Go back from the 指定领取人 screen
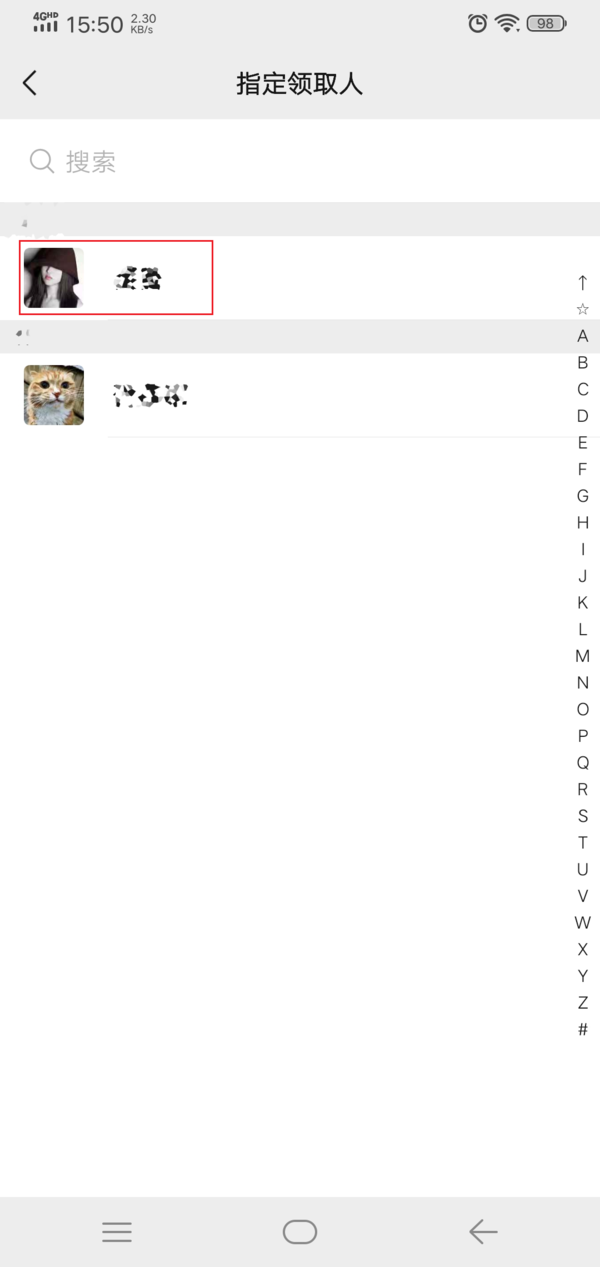600x1267 pixels. [30, 83]
